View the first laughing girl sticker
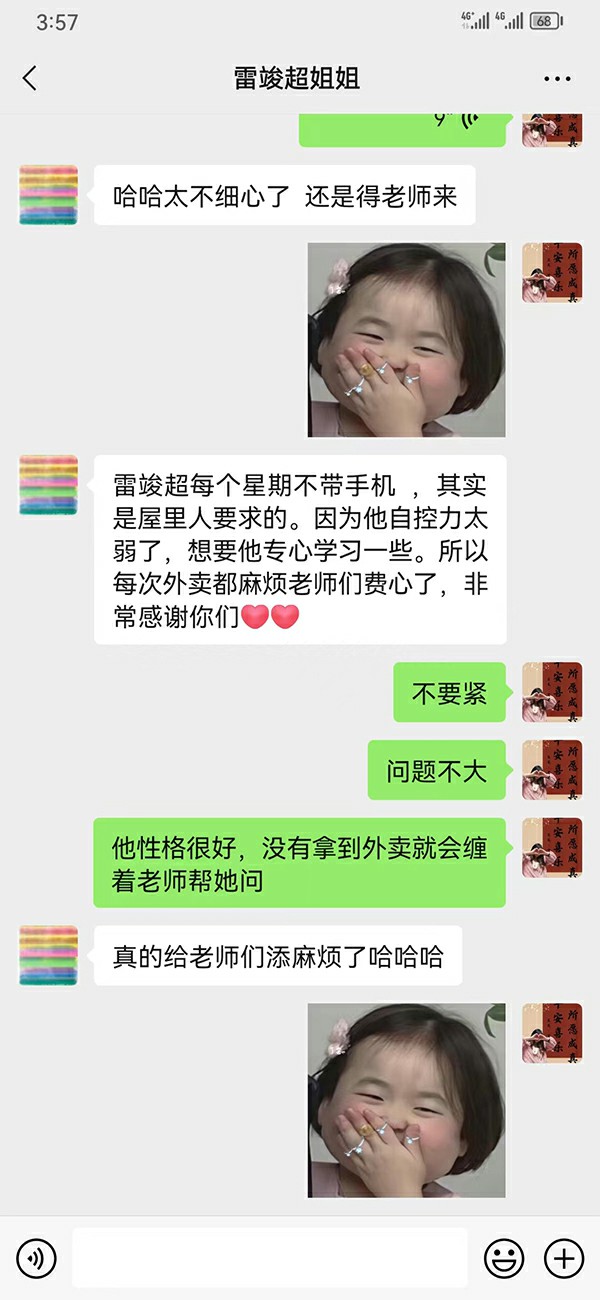 (406, 340)
